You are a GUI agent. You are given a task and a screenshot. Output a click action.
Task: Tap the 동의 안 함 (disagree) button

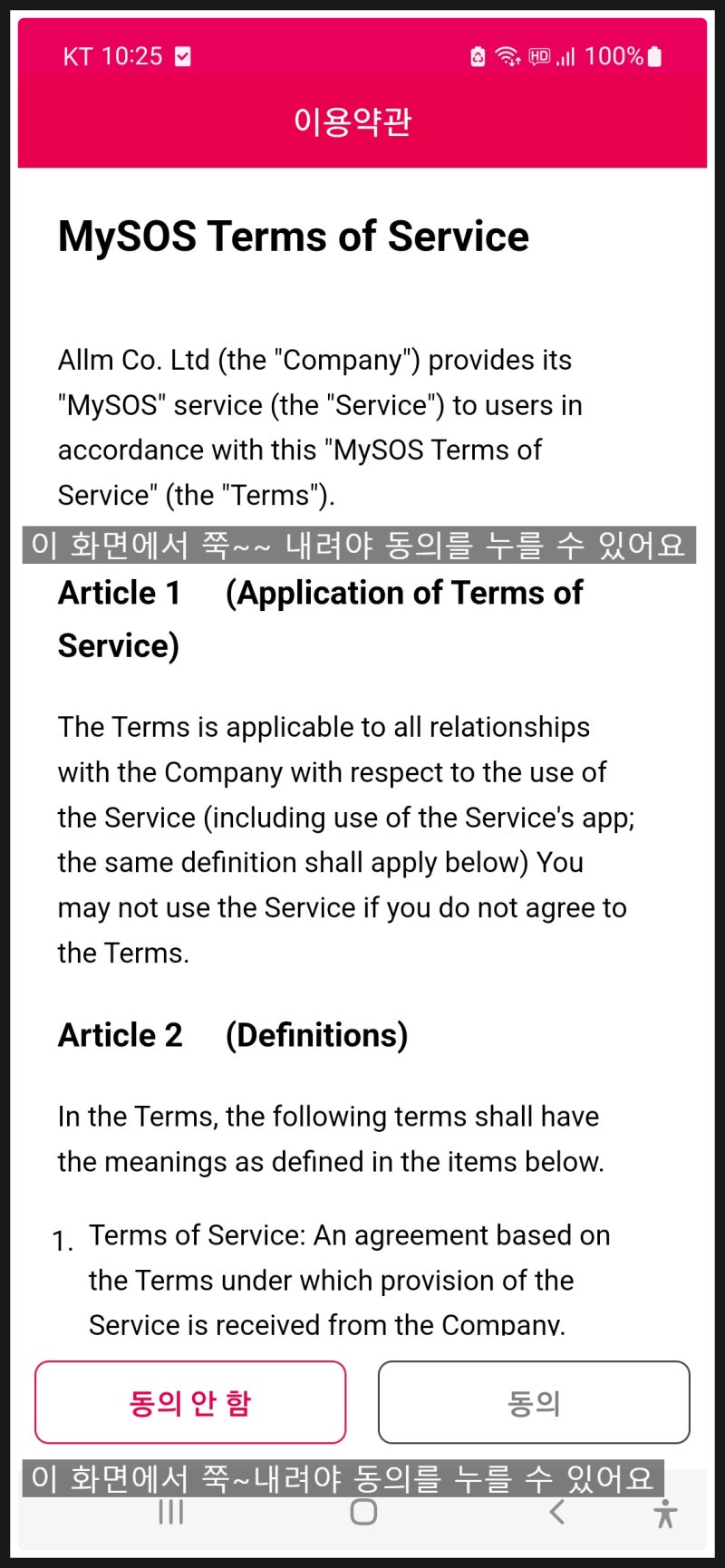[190, 1401]
